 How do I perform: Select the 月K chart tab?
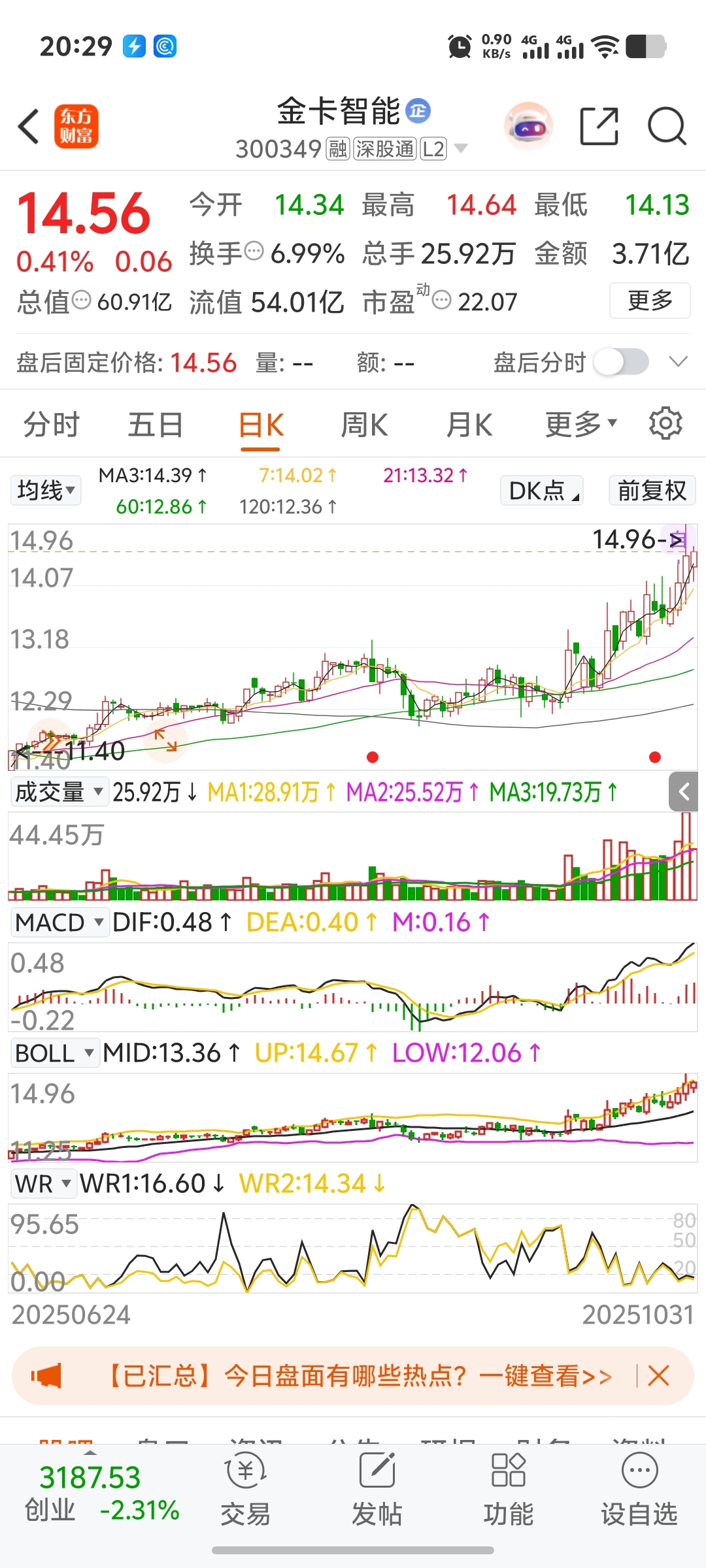pos(469,425)
